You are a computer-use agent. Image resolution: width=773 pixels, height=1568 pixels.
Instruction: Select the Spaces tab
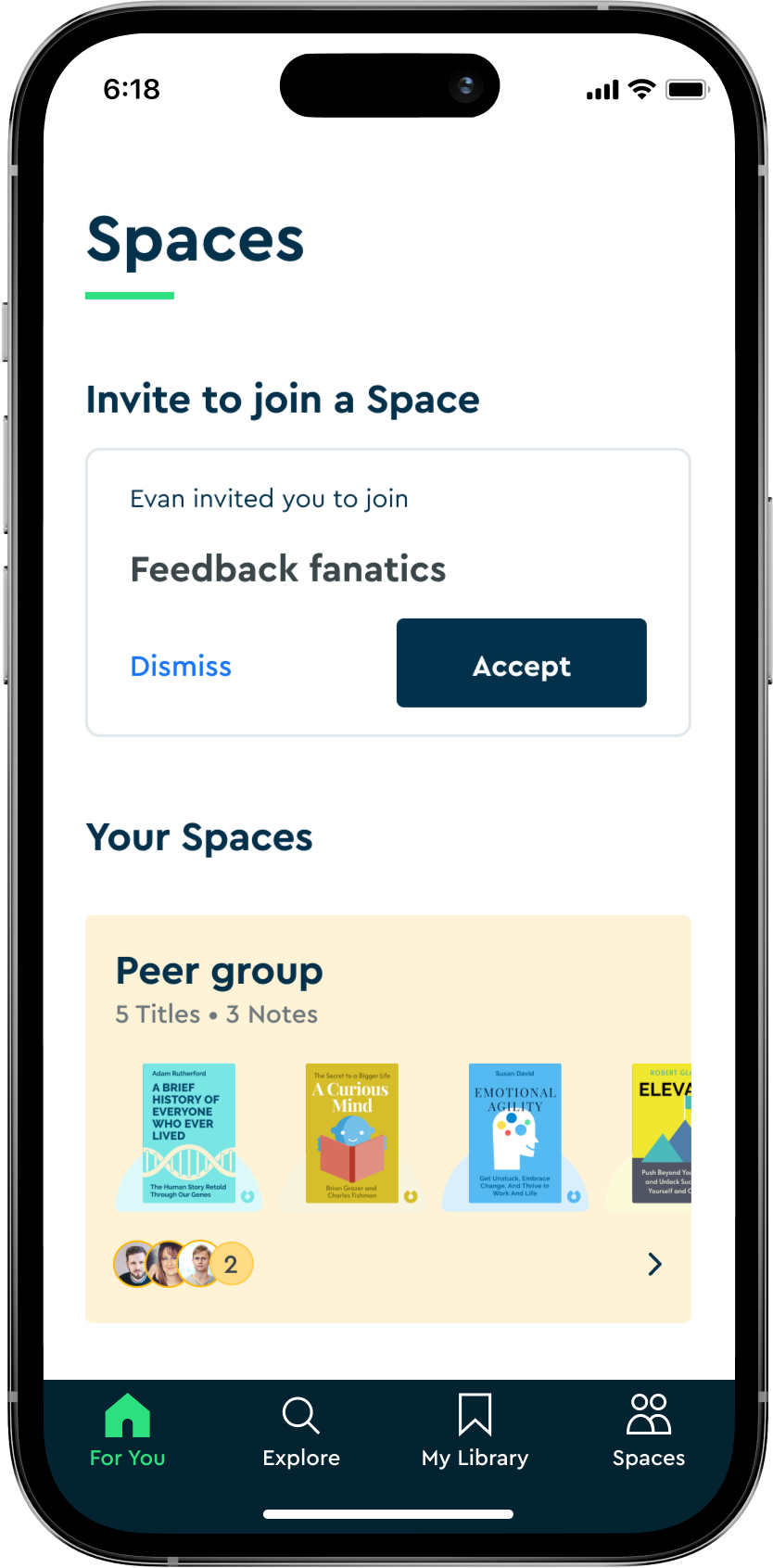(648, 1431)
